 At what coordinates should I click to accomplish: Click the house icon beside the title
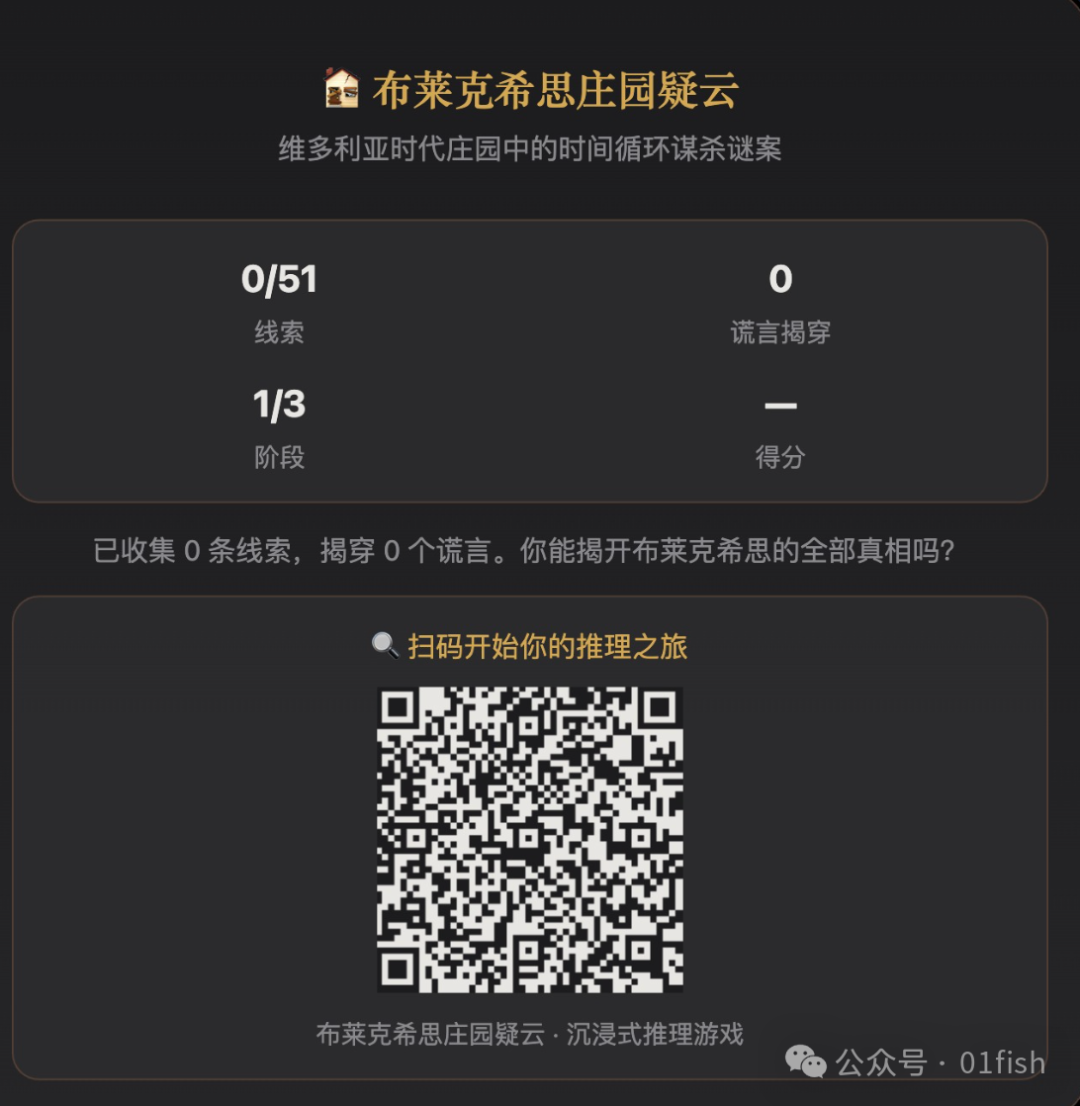(341, 88)
